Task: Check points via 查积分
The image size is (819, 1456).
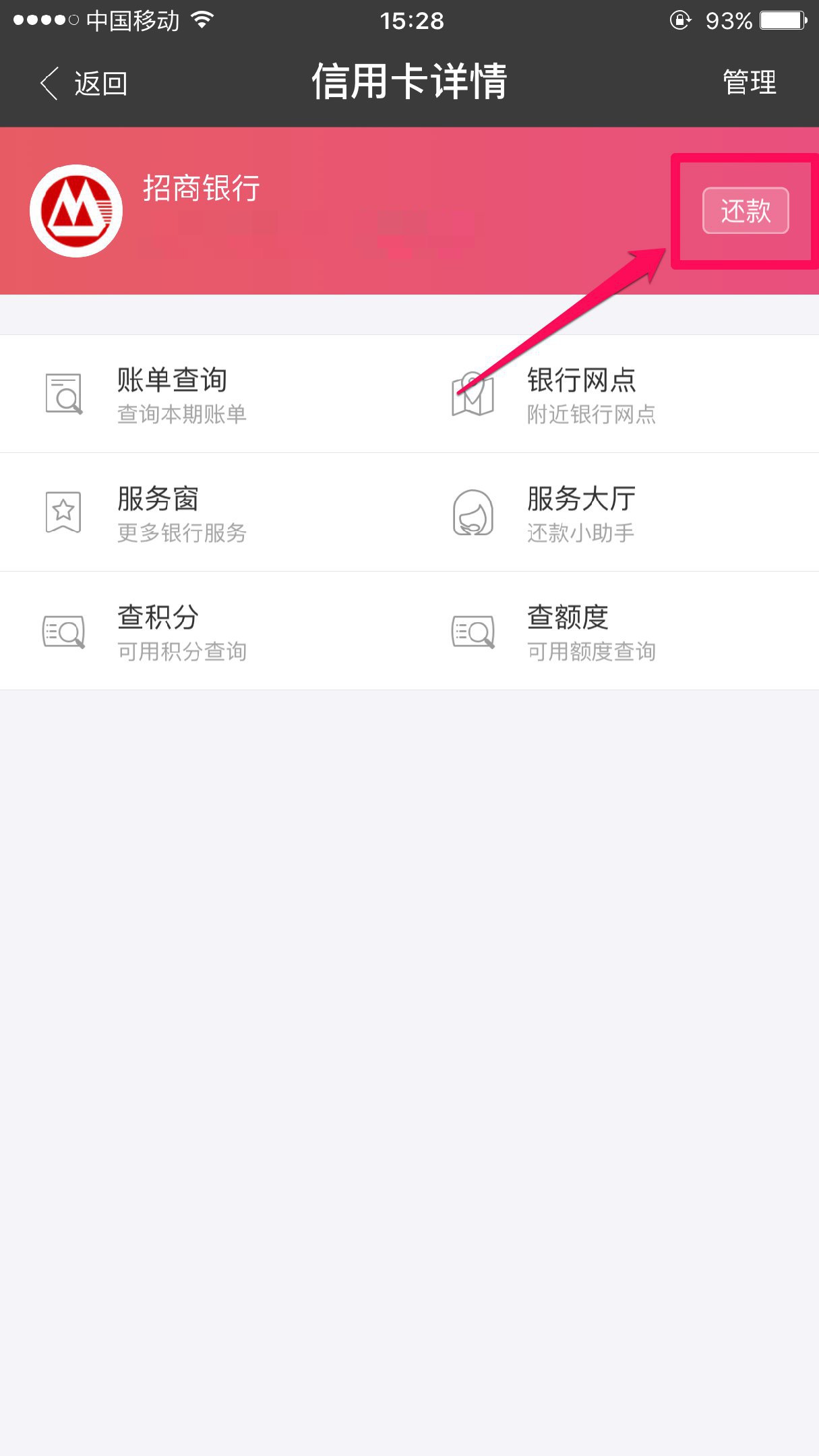Action: point(158,632)
